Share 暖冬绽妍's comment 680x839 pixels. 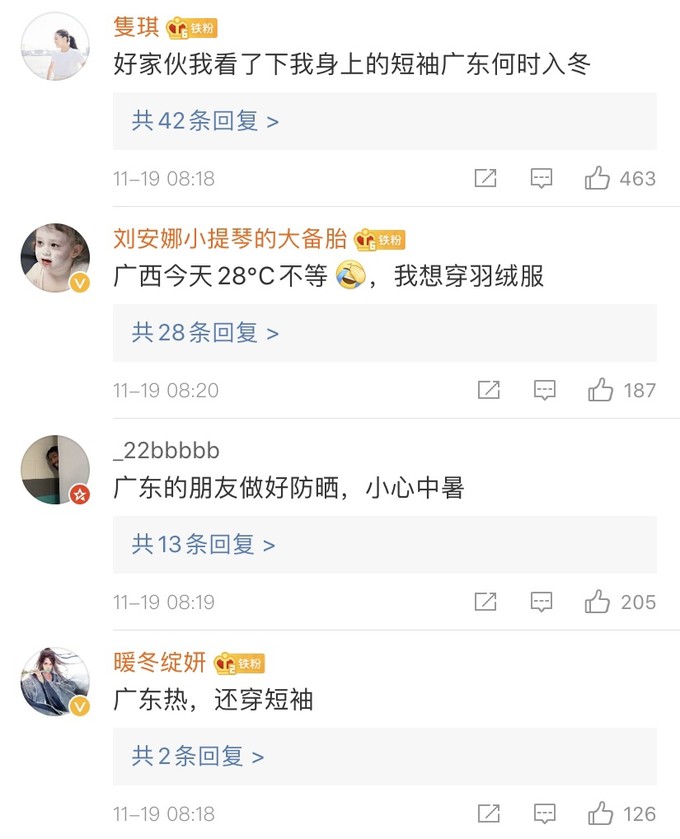(x=488, y=813)
